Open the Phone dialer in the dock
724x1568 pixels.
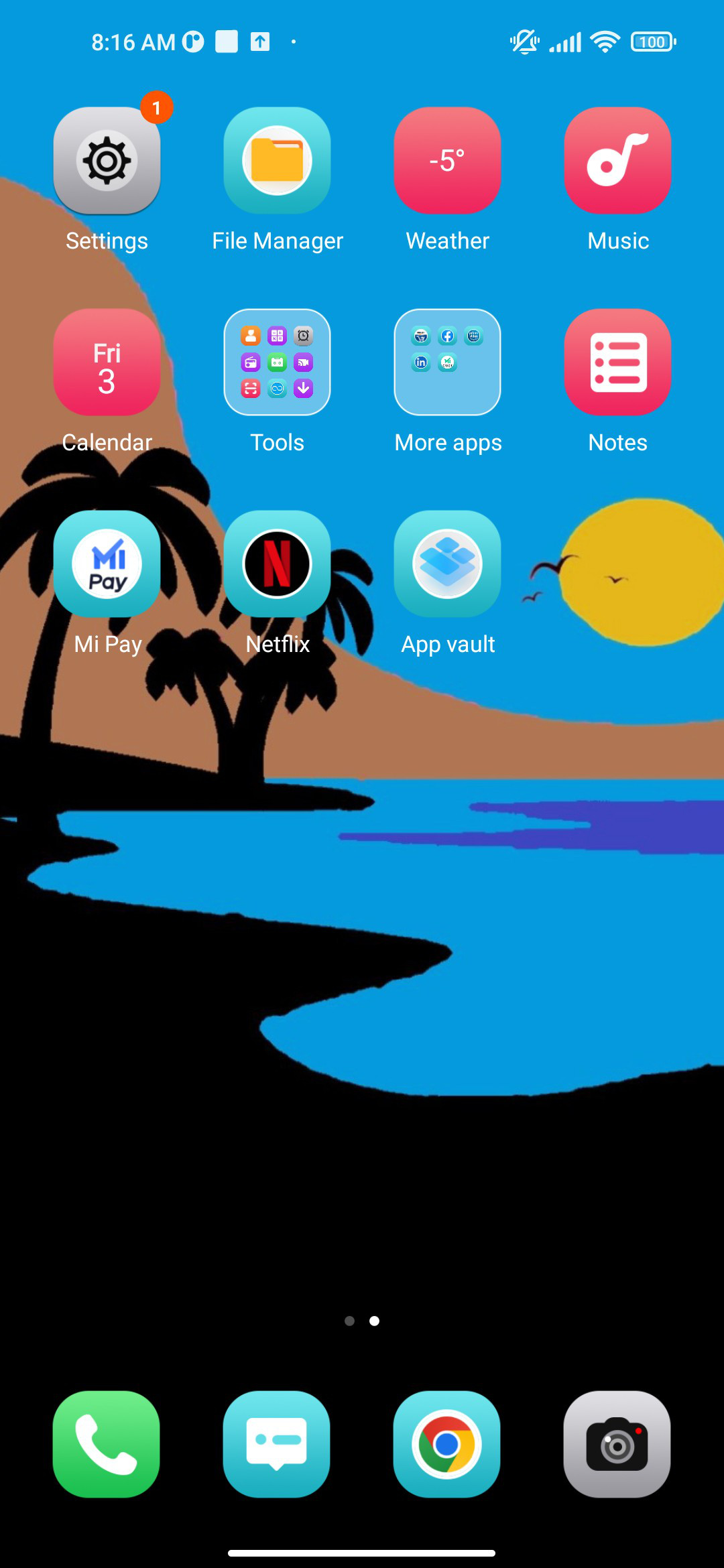[x=107, y=1444]
